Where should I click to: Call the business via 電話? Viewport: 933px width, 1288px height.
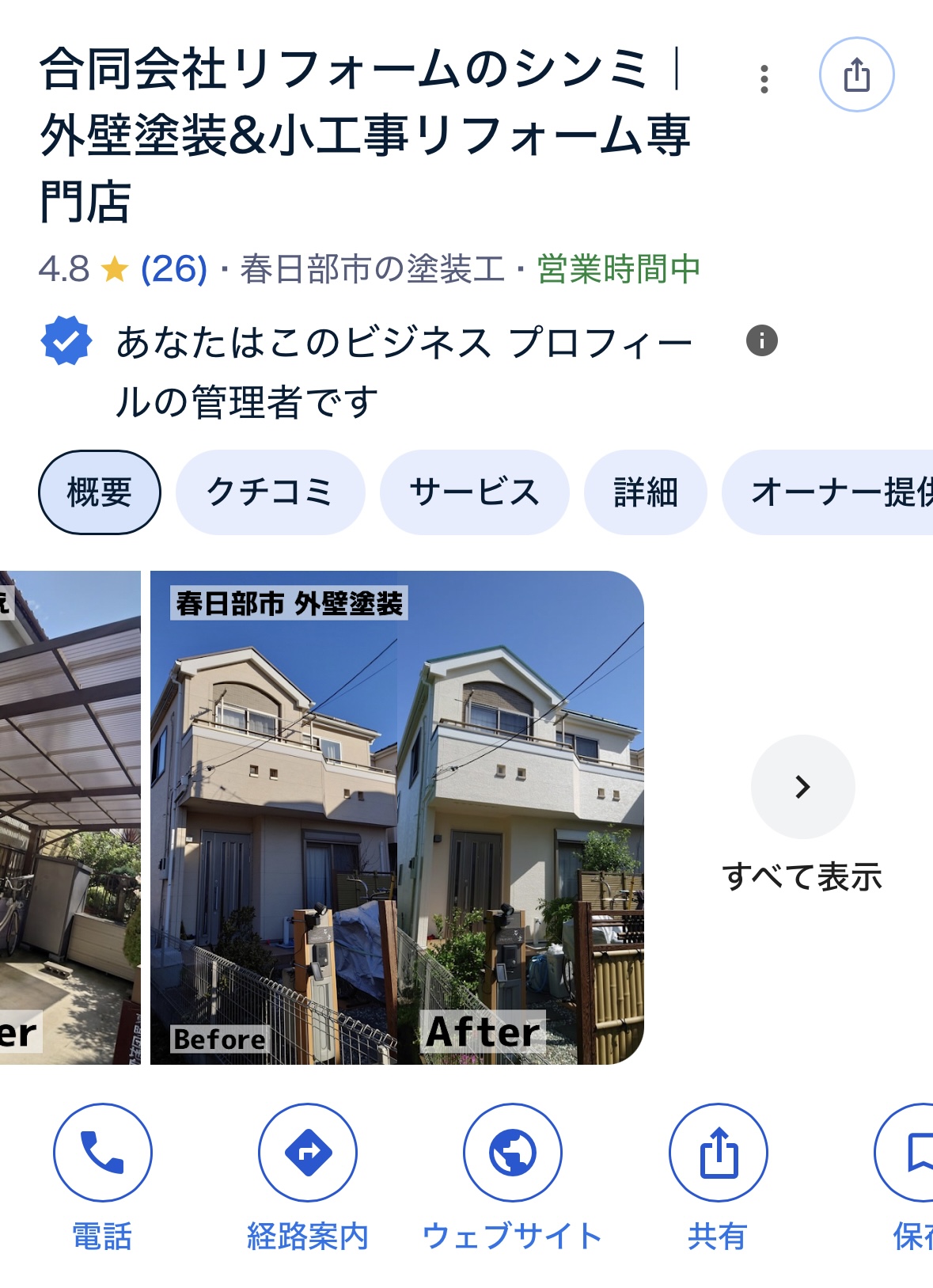tap(102, 1153)
